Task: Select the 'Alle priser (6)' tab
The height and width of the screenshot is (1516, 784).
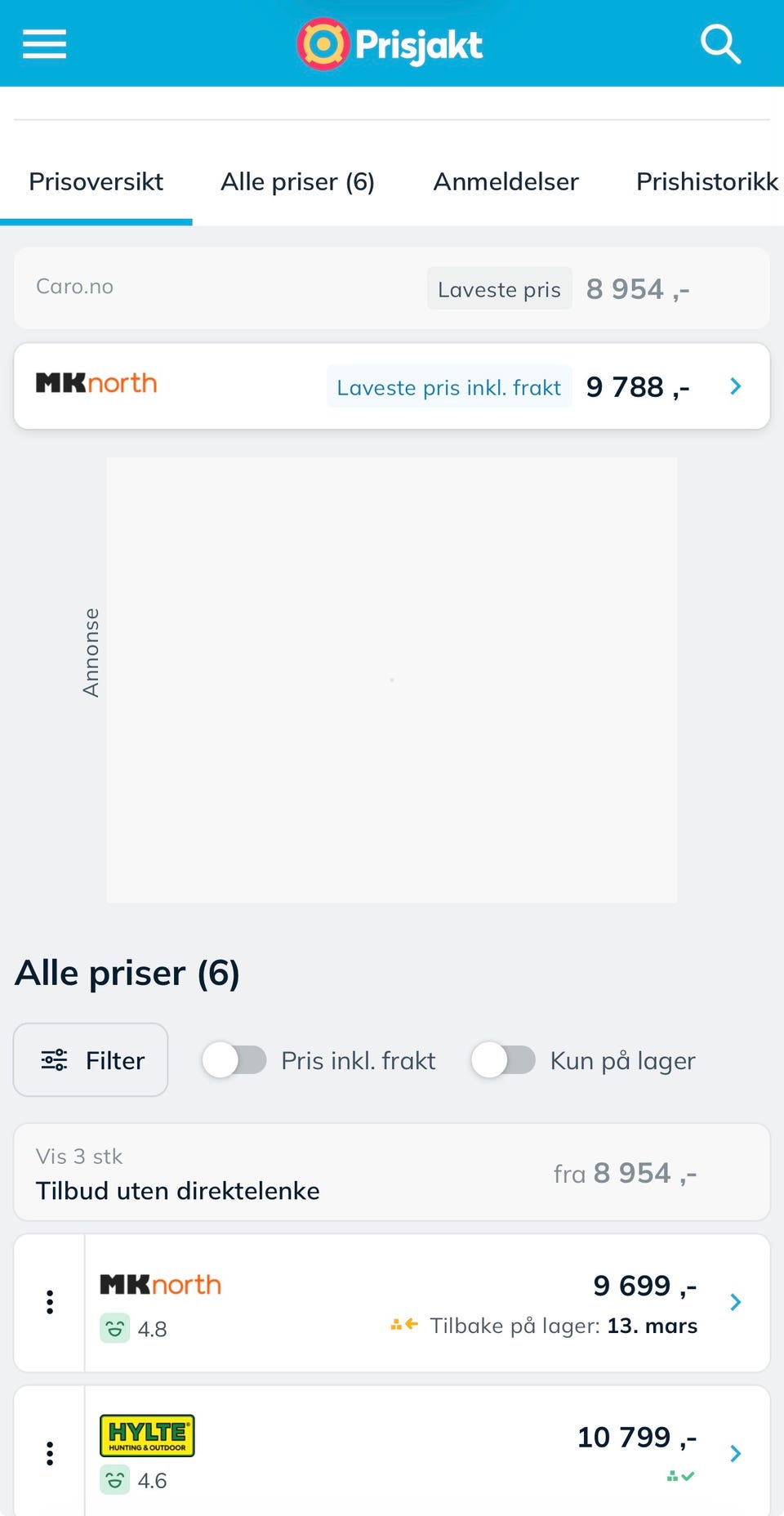Action: (x=297, y=181)
